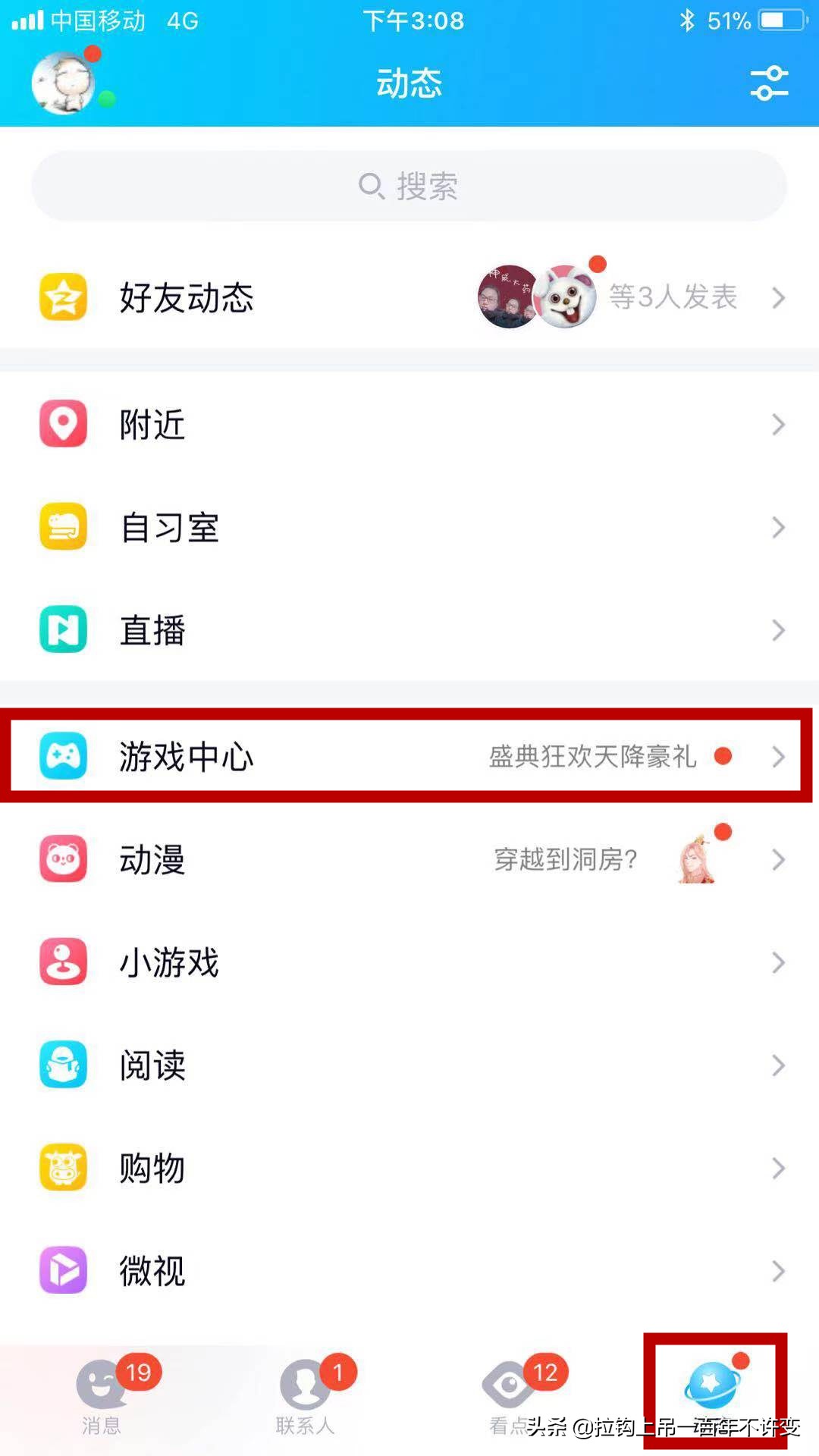Open the 游戏中心 (Game Center) icon

point(63,756)
